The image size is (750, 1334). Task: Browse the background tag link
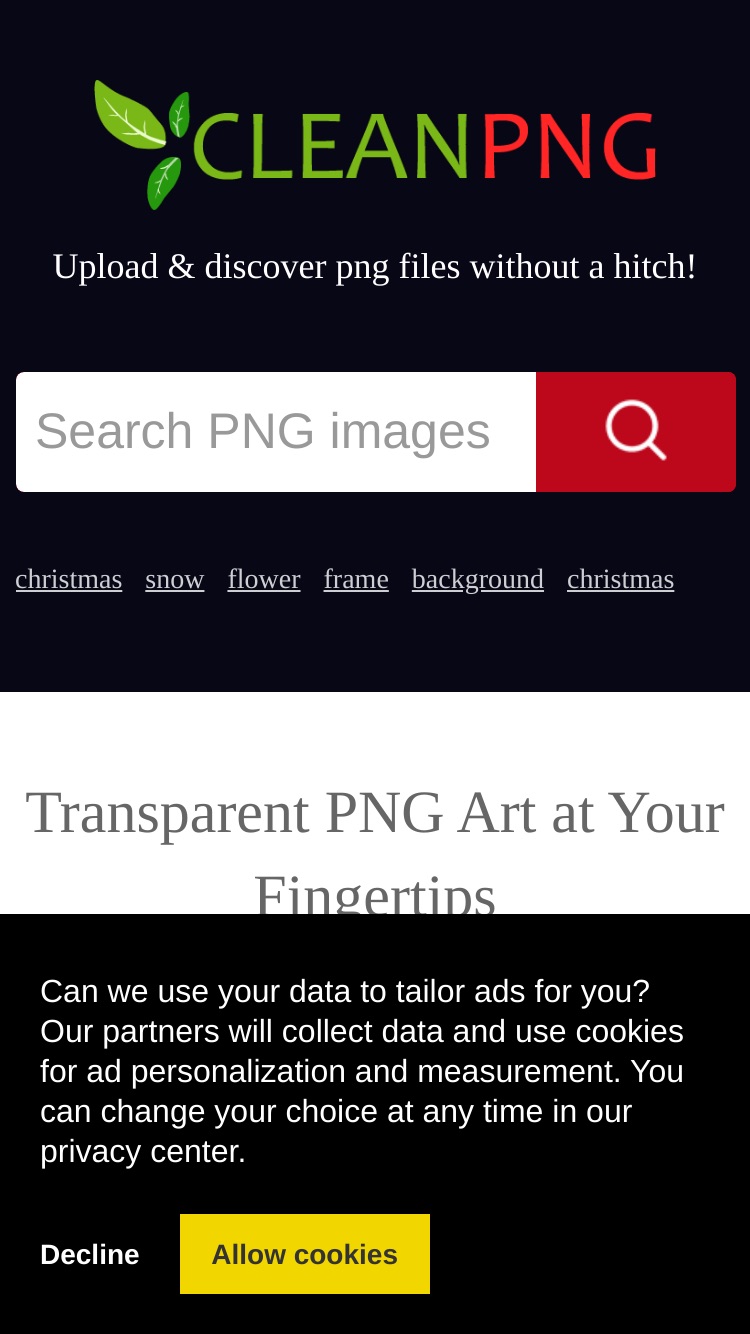(478, 579)
